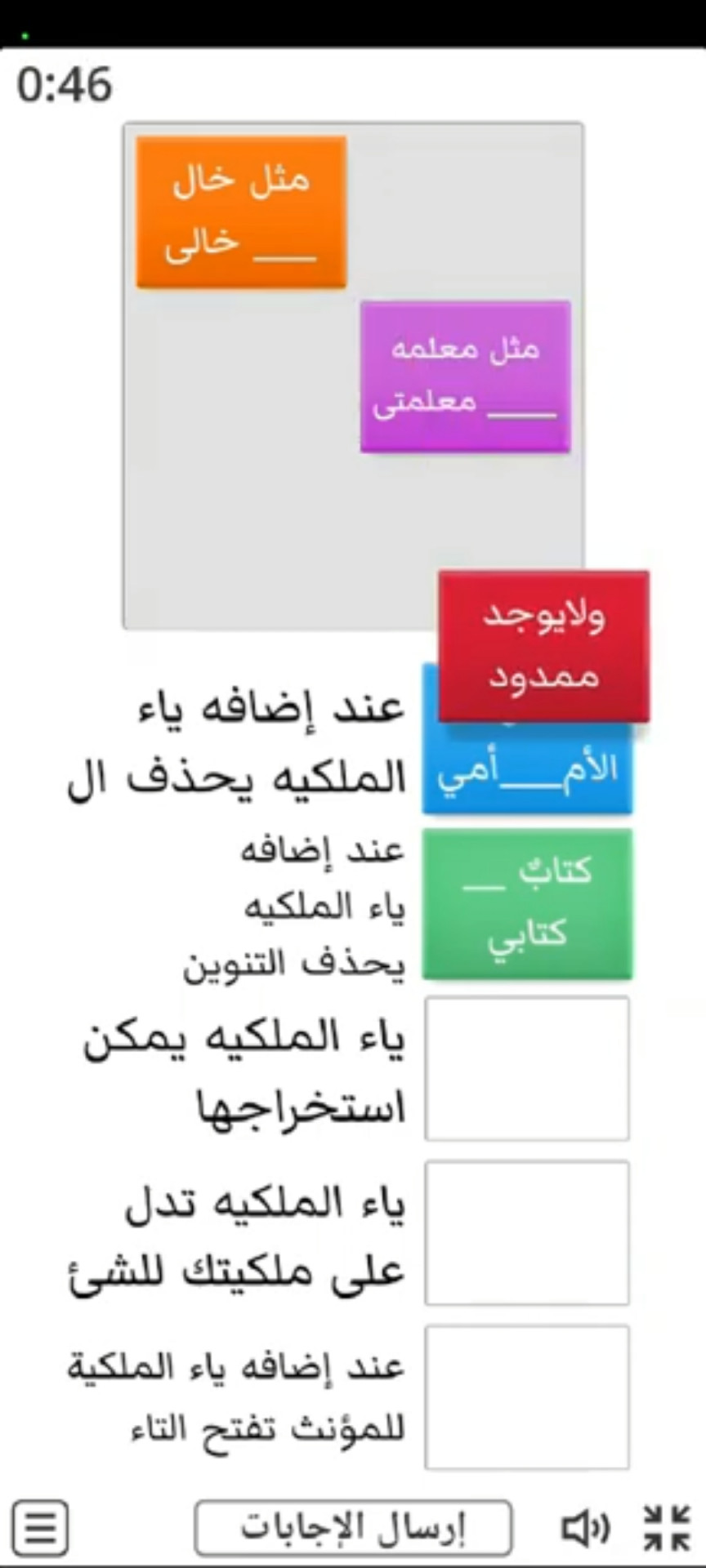The height and width of the screenshot is (1568, 706).
Task: Open the hamburger menu icon
Action: click(x=41, y=1527)
